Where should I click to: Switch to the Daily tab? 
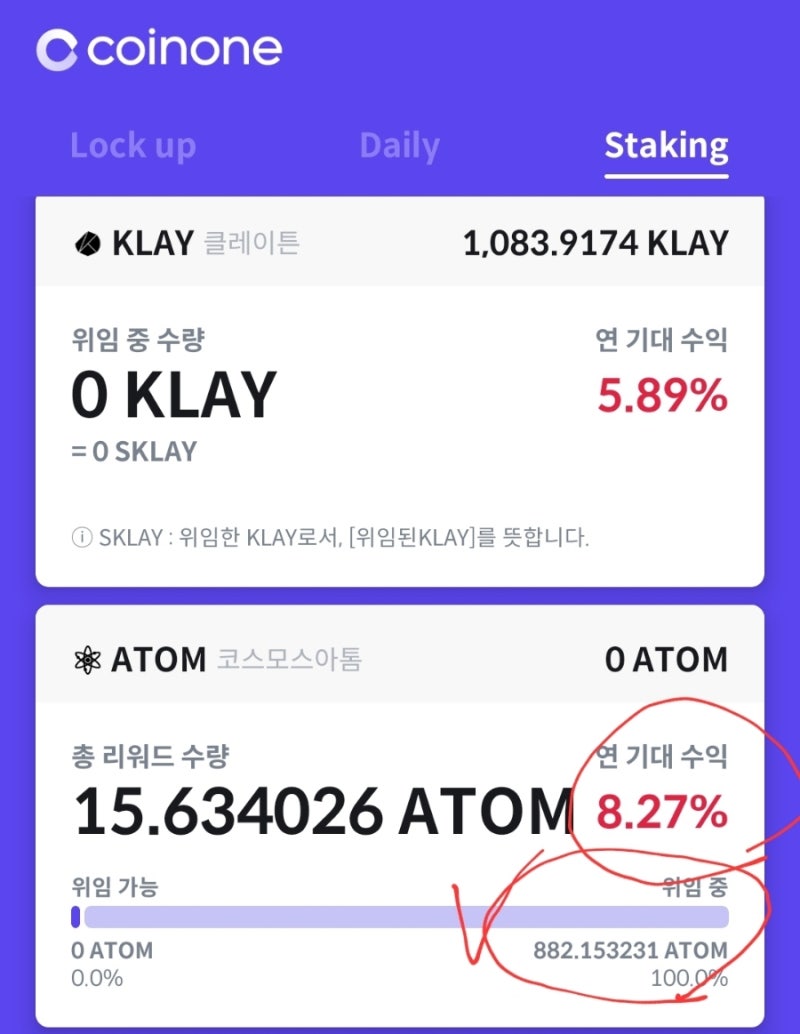(398, 146)
